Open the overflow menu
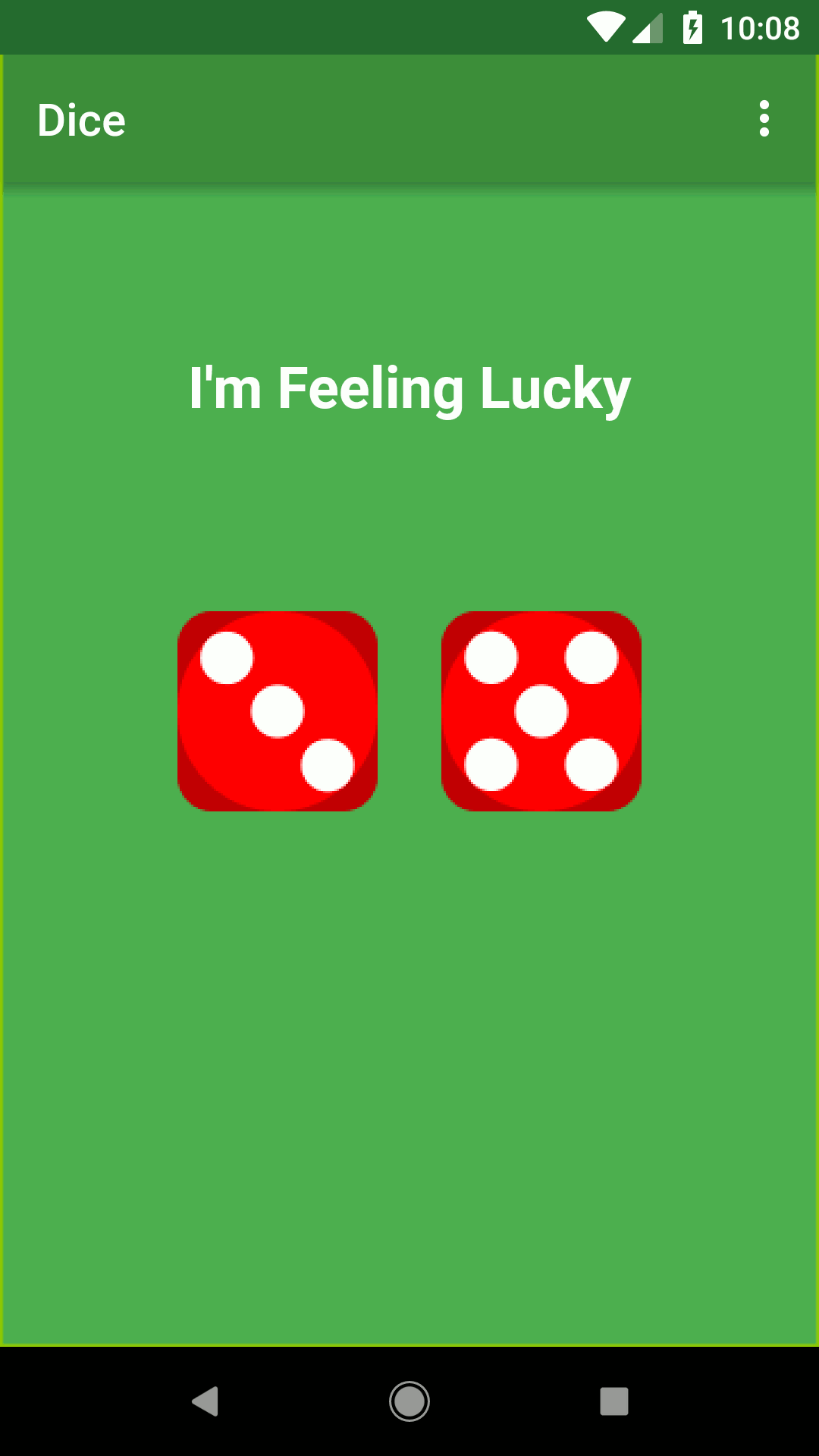Viewport: 819px width, 1456px height. coord(764,119)
